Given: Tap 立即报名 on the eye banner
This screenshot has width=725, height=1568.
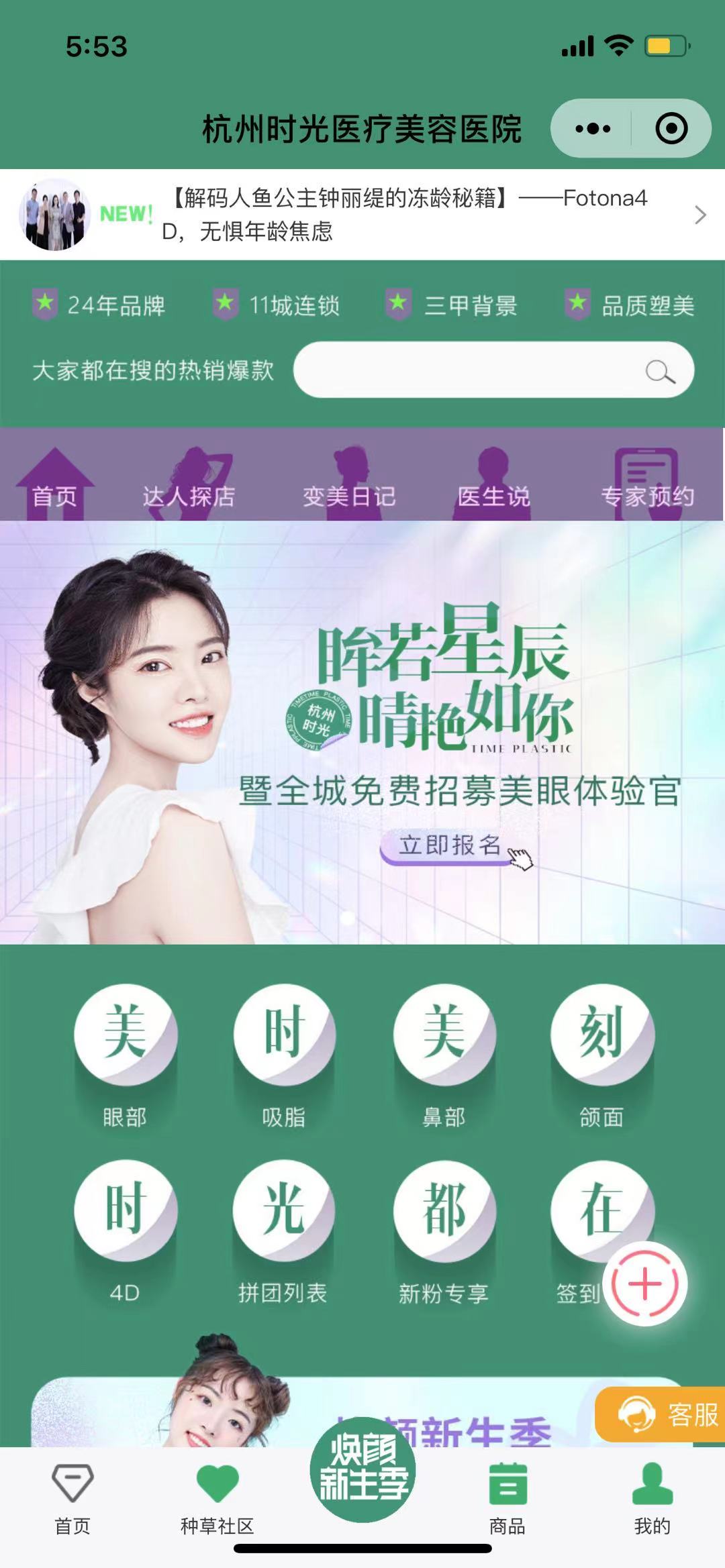Looking at the screenshot, I should pyautogui.click(x=450, y=846).
